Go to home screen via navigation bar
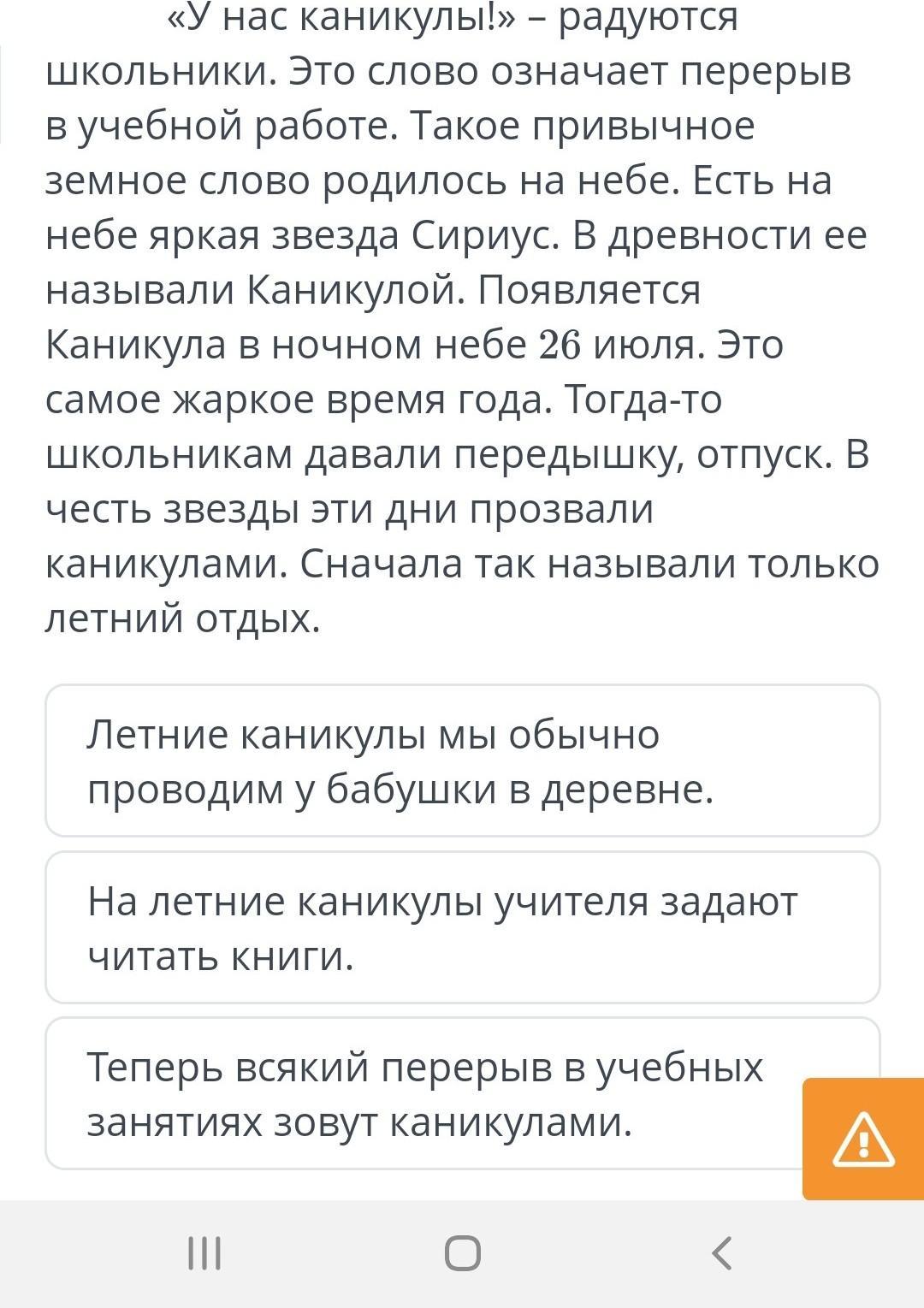Screen dimensions: 924x1308 (x=462, y=1254)
